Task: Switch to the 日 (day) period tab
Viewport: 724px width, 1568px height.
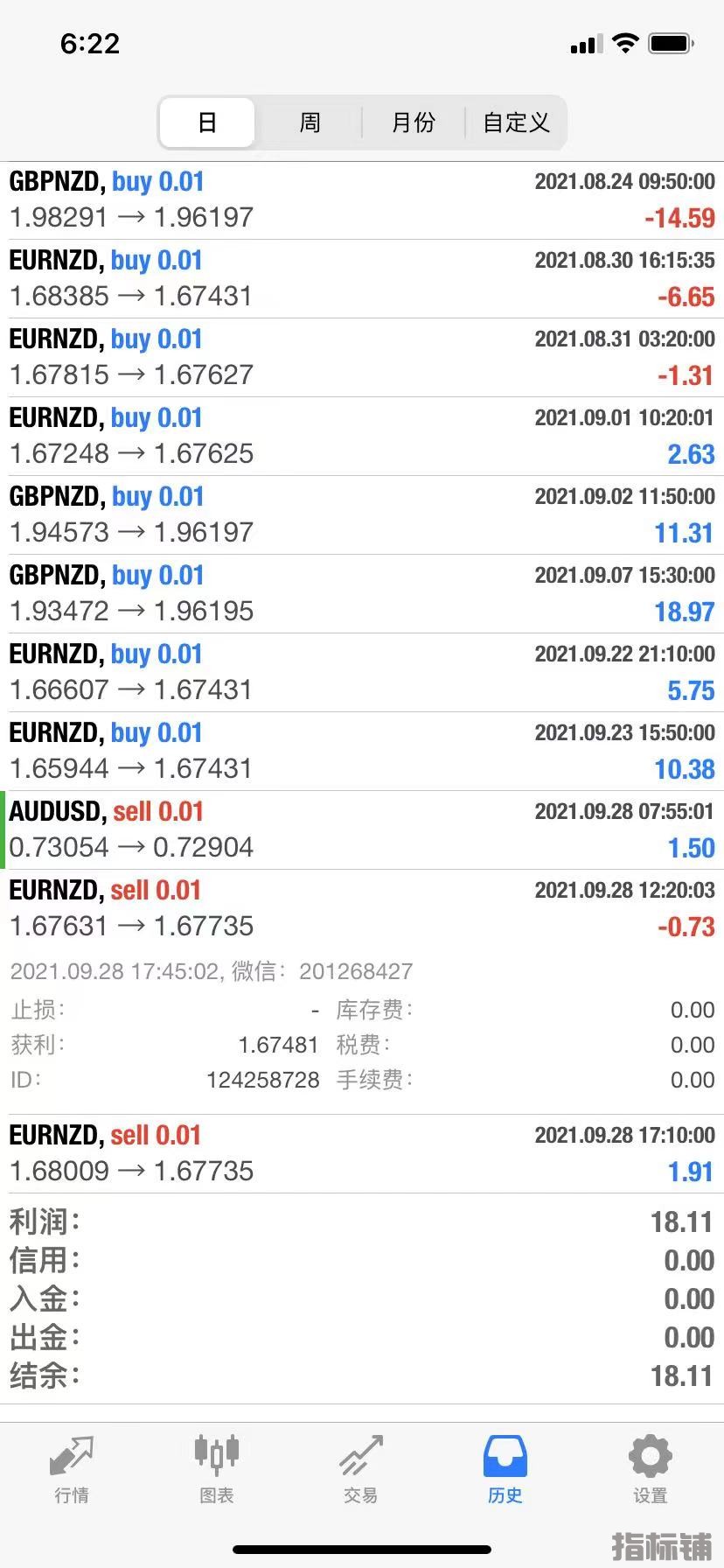Action: 207,122
